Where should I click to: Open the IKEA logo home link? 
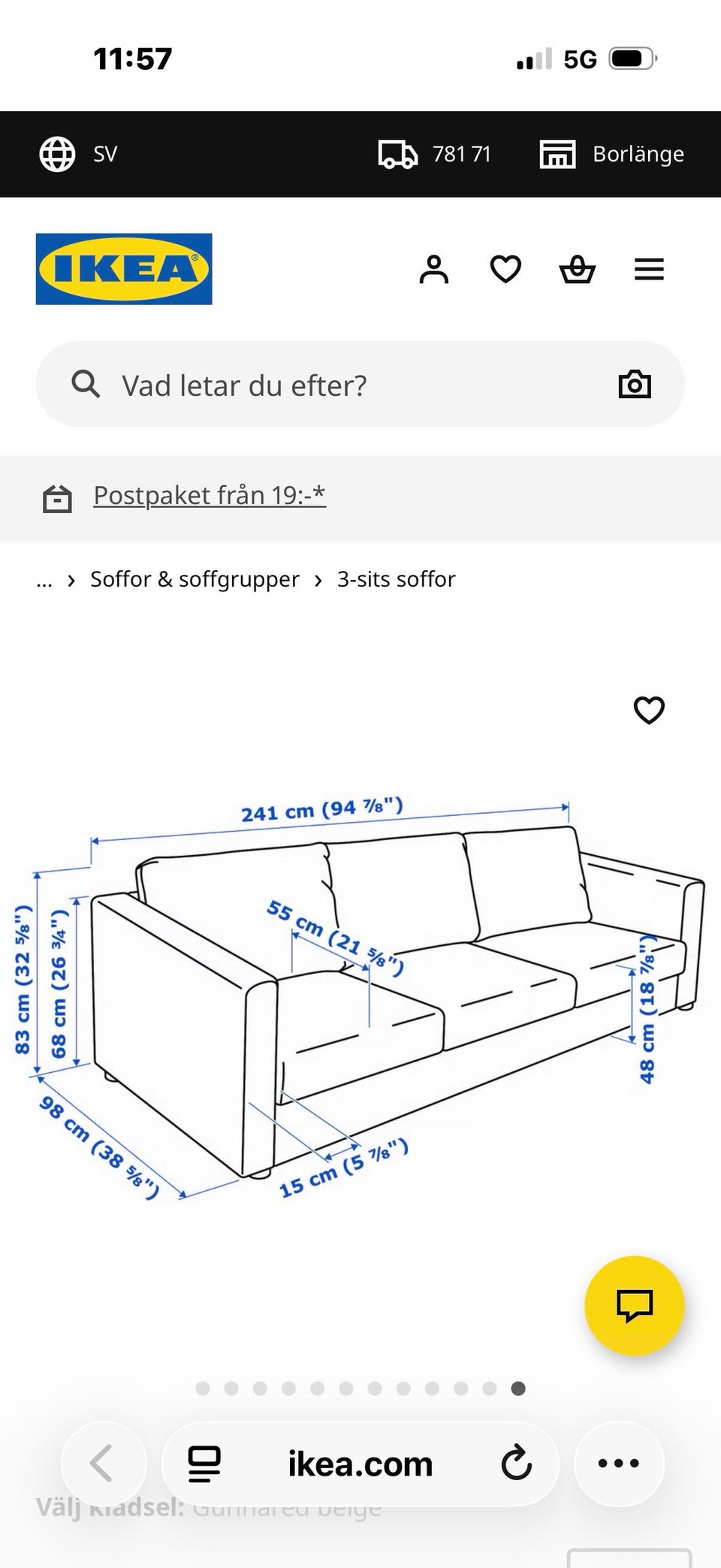point(124,269)
